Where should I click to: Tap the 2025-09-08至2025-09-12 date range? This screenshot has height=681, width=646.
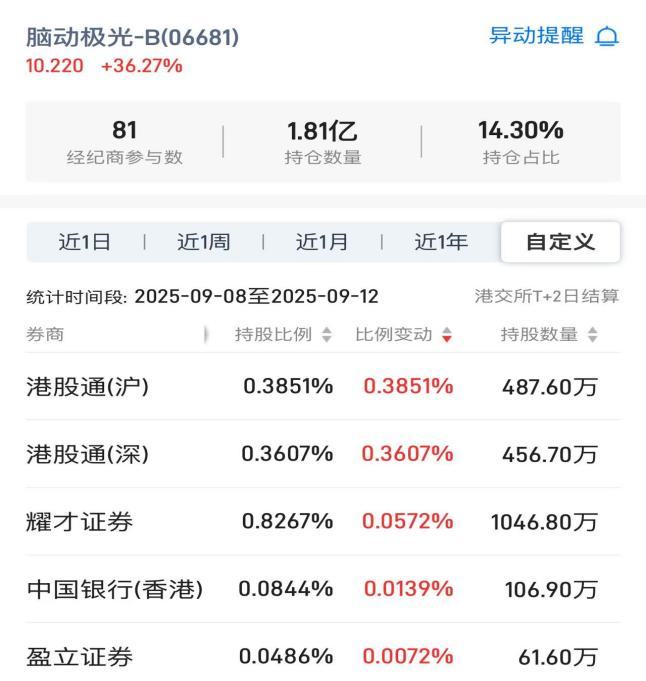pos(256,297)
